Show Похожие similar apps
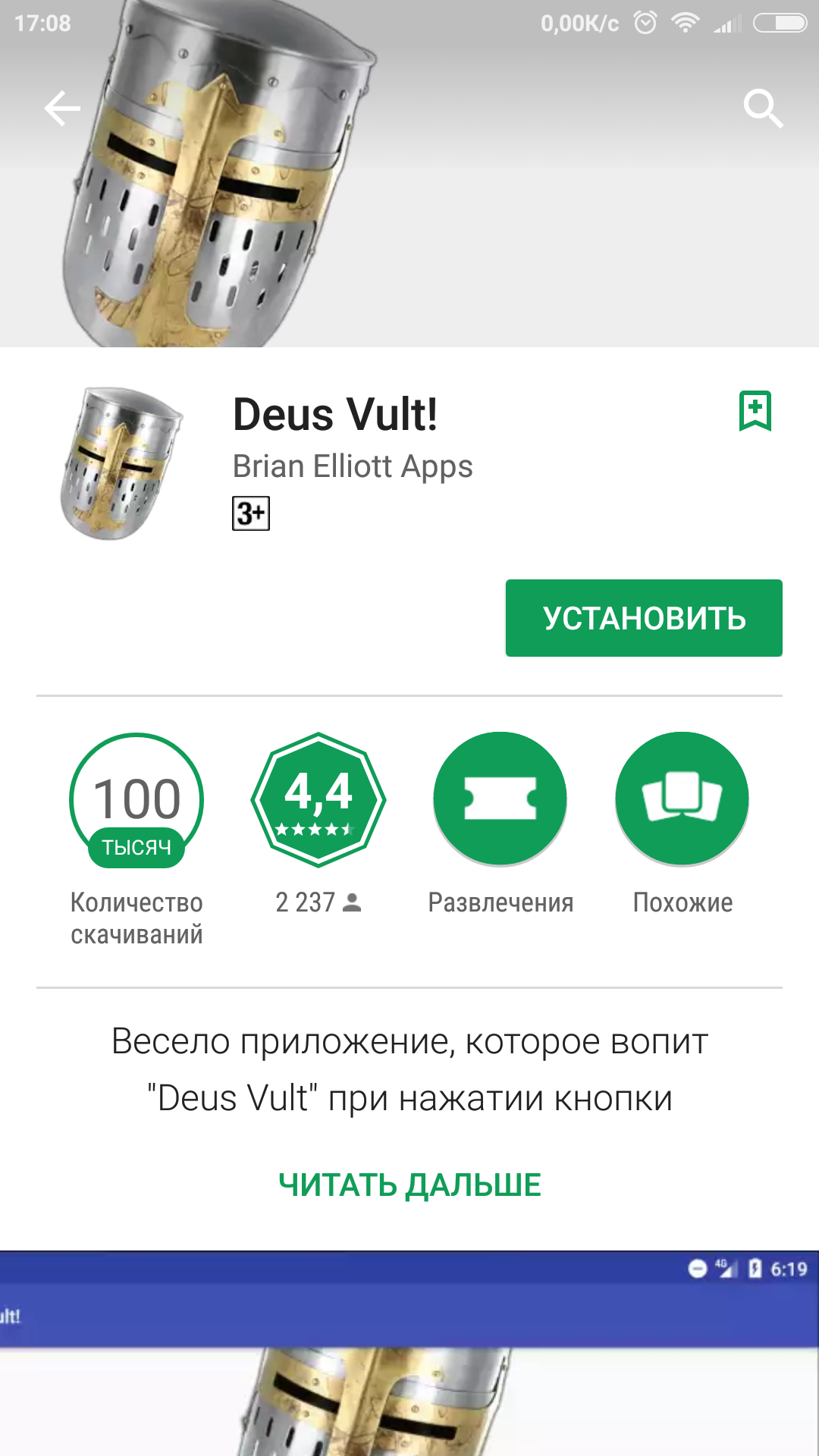The height and width of the screenshot is (1456, 819). [682, 799]
